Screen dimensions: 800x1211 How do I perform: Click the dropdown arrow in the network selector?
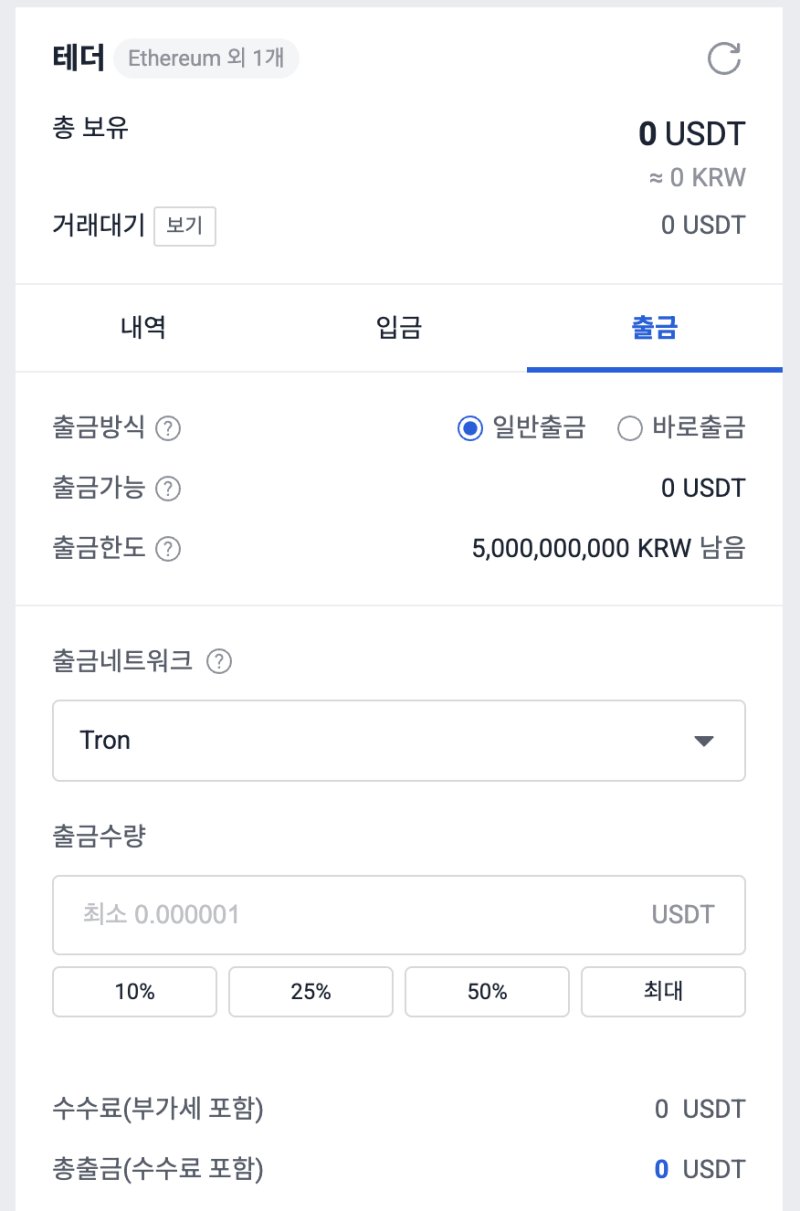705,740
